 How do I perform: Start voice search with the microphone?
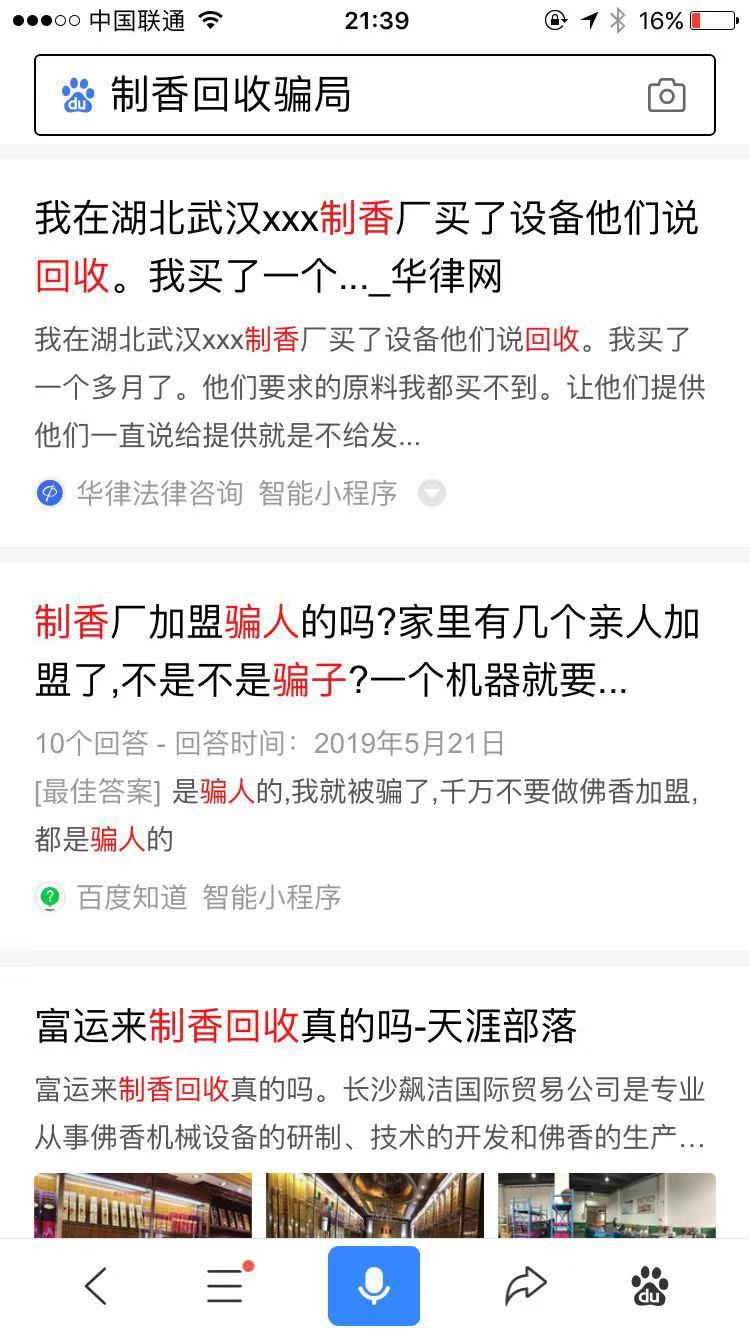click(374, 1286)
